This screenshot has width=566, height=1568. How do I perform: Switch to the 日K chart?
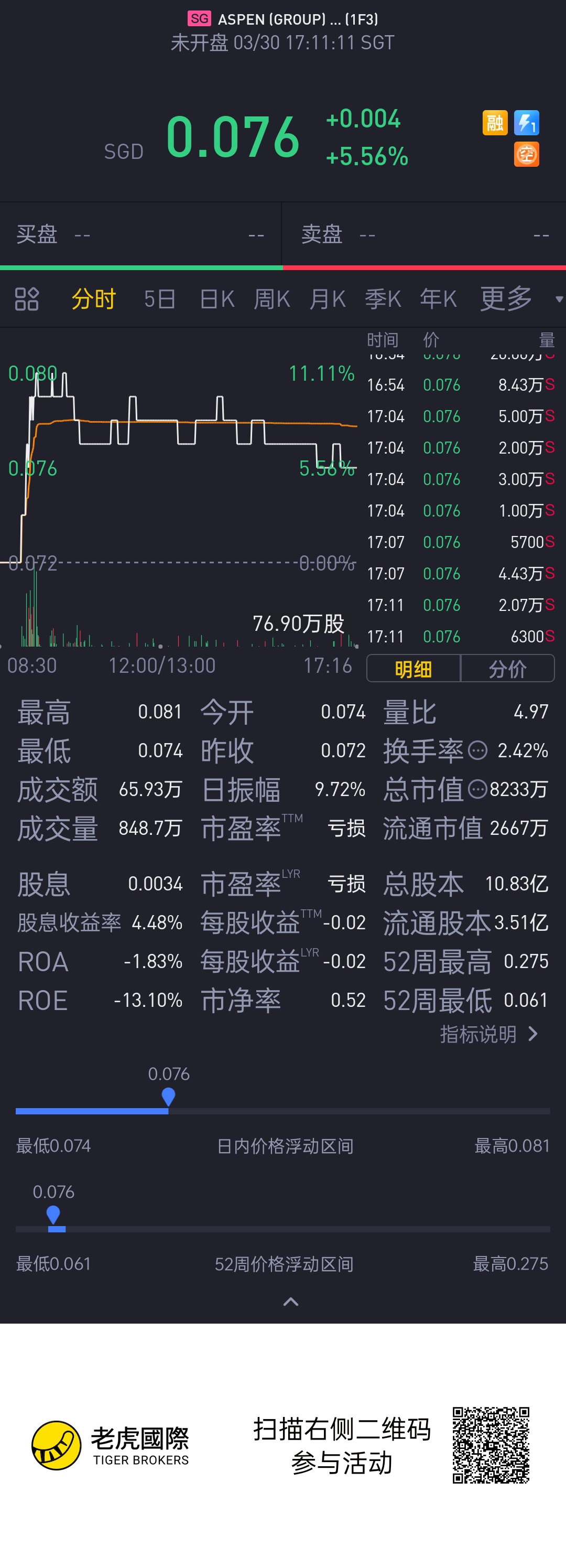pyautogui.click(x=217, y=299)
